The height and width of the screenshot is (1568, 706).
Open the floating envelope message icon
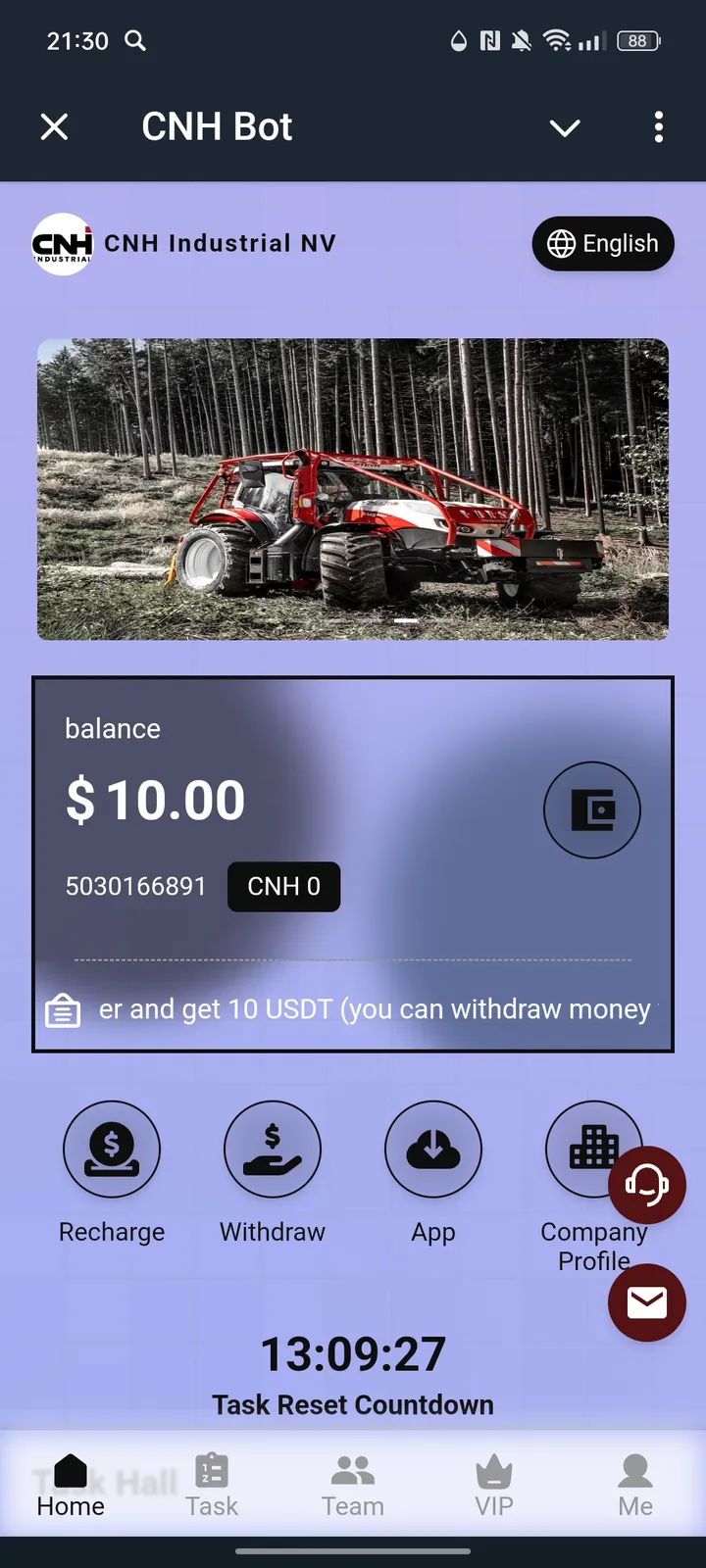pos(646,1302)
